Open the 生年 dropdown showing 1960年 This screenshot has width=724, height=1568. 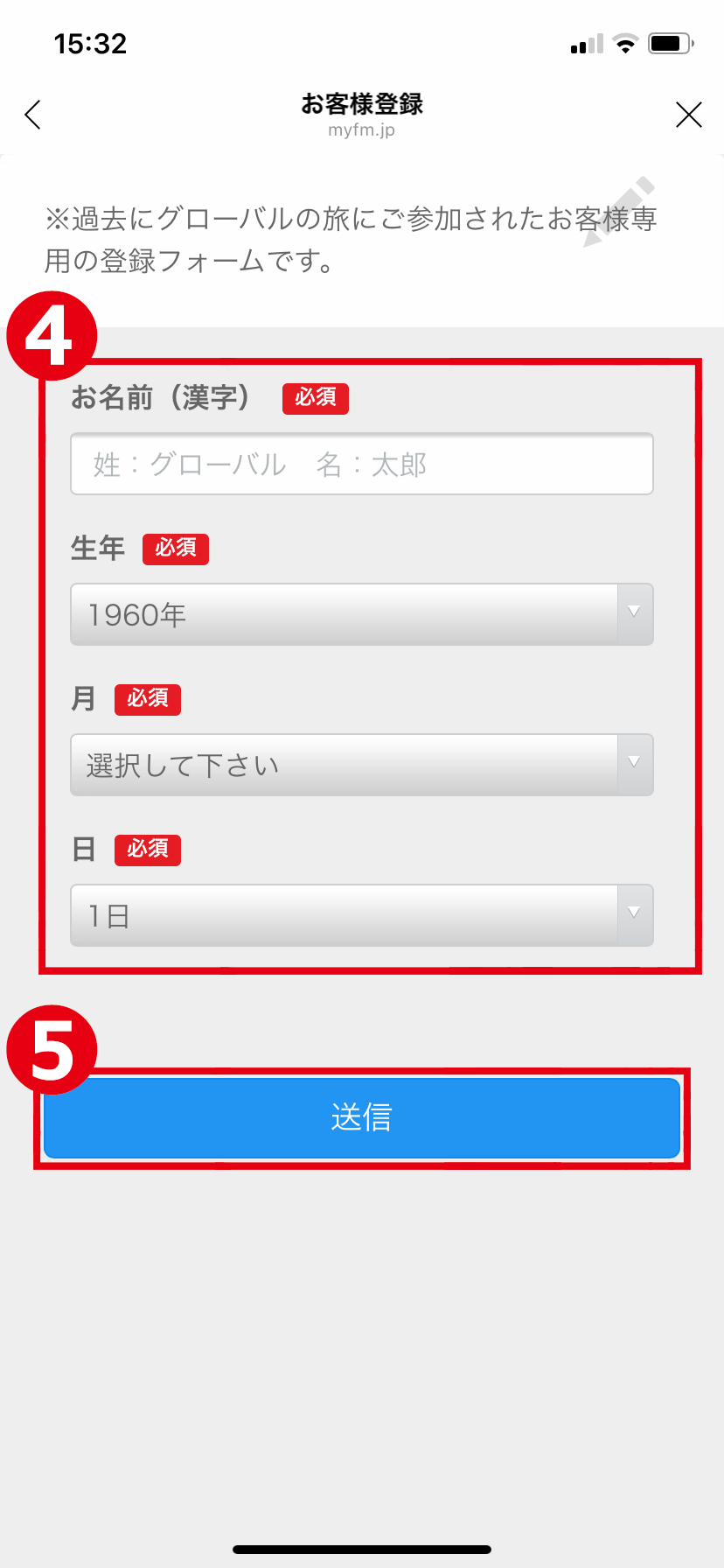(361, 614)
